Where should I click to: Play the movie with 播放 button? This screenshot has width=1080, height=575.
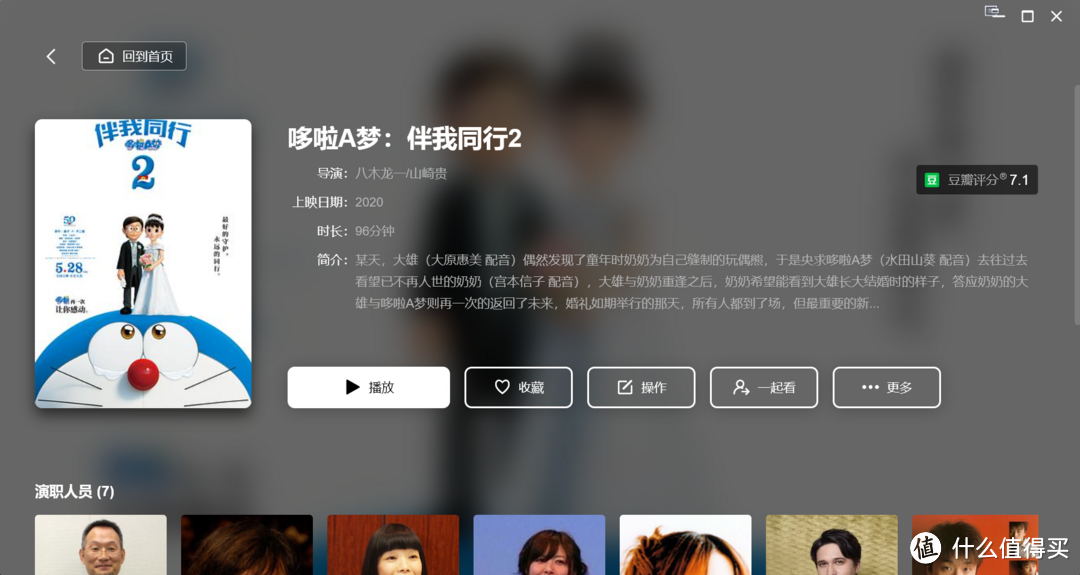[368, 387]
